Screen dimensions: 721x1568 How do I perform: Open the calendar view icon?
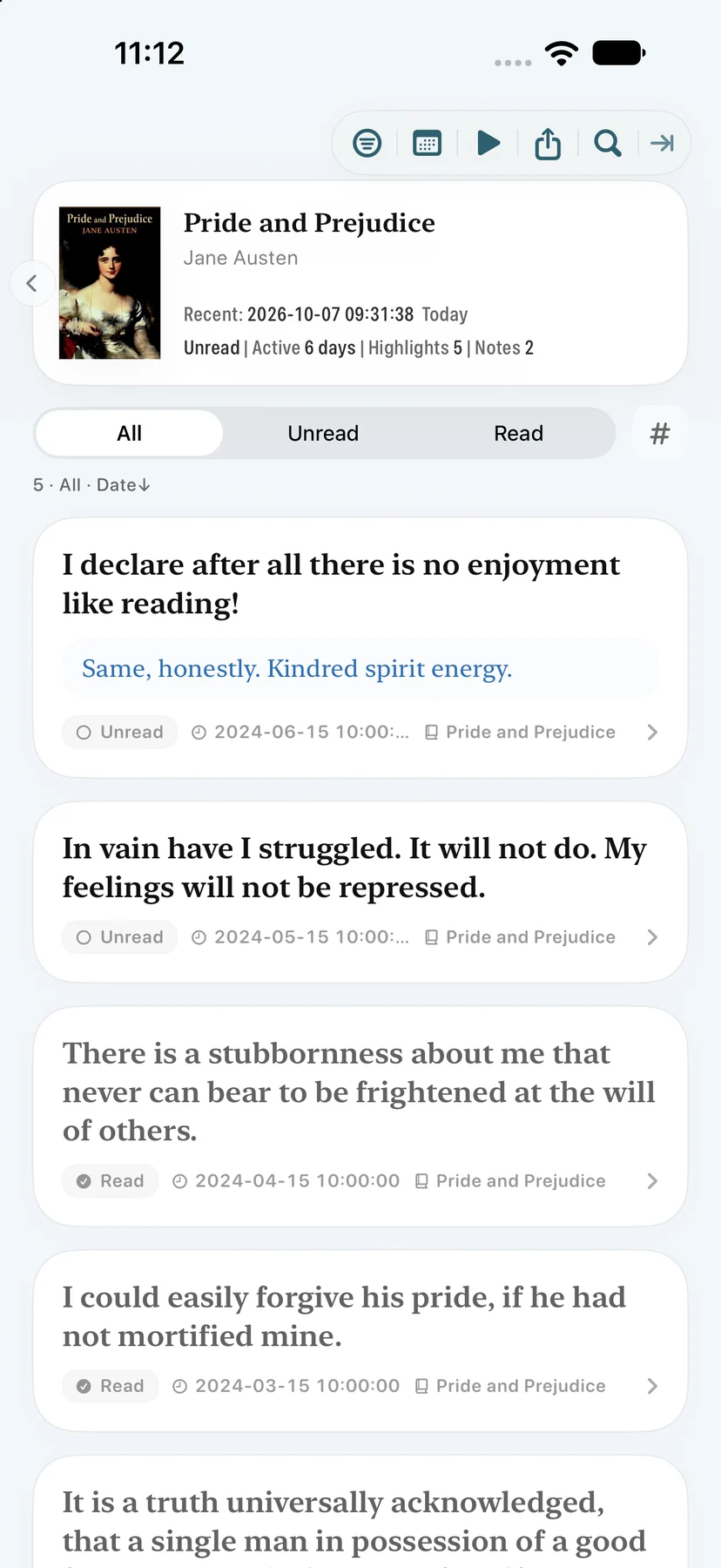tap(427, 143)
